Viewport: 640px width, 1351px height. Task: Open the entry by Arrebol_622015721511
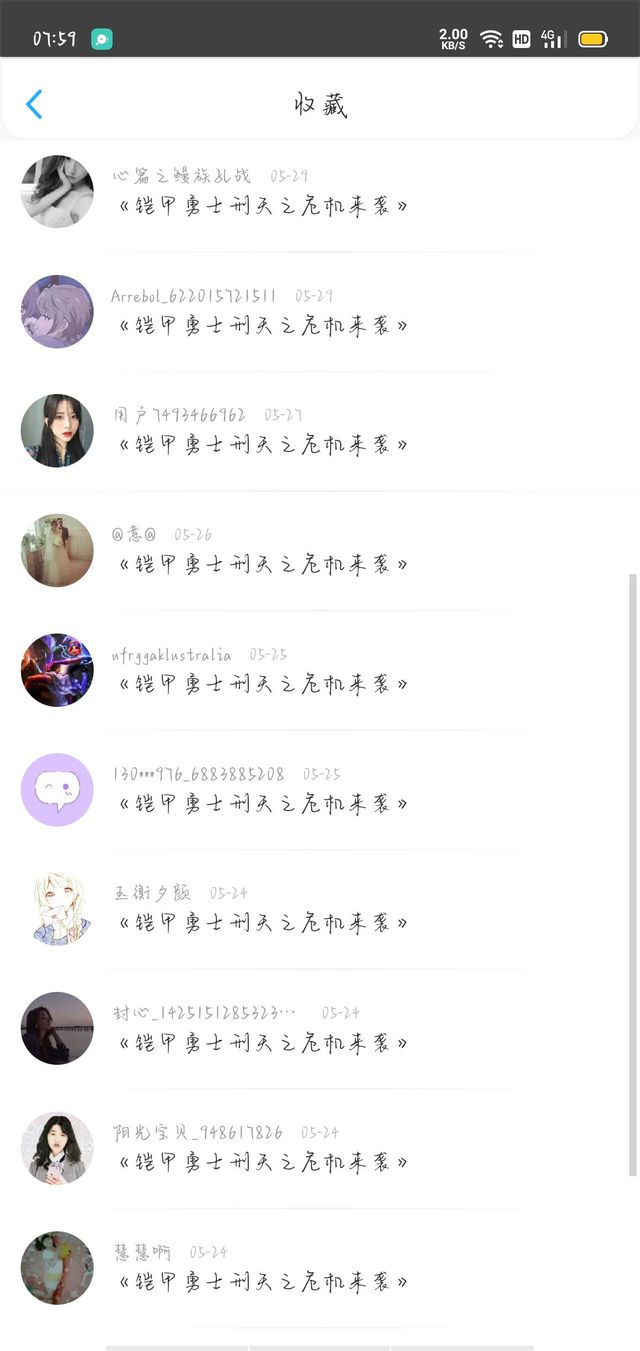point(320,311)
